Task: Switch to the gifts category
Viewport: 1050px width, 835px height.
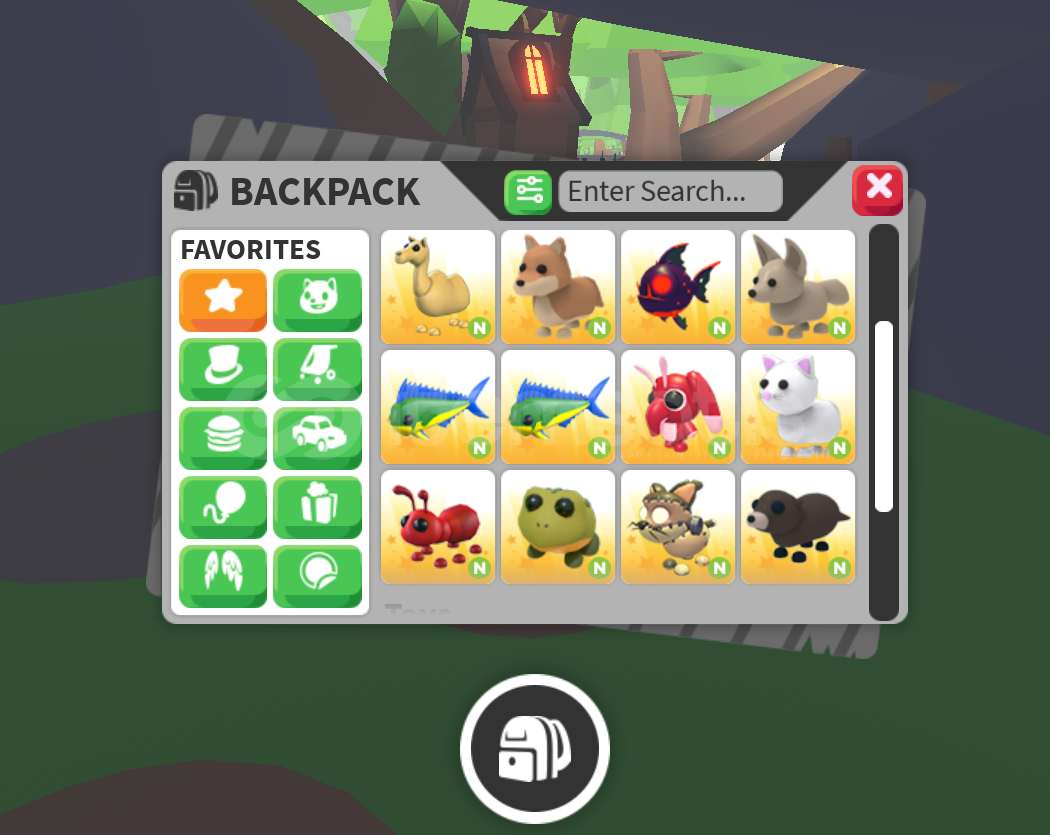Action: 317,507
